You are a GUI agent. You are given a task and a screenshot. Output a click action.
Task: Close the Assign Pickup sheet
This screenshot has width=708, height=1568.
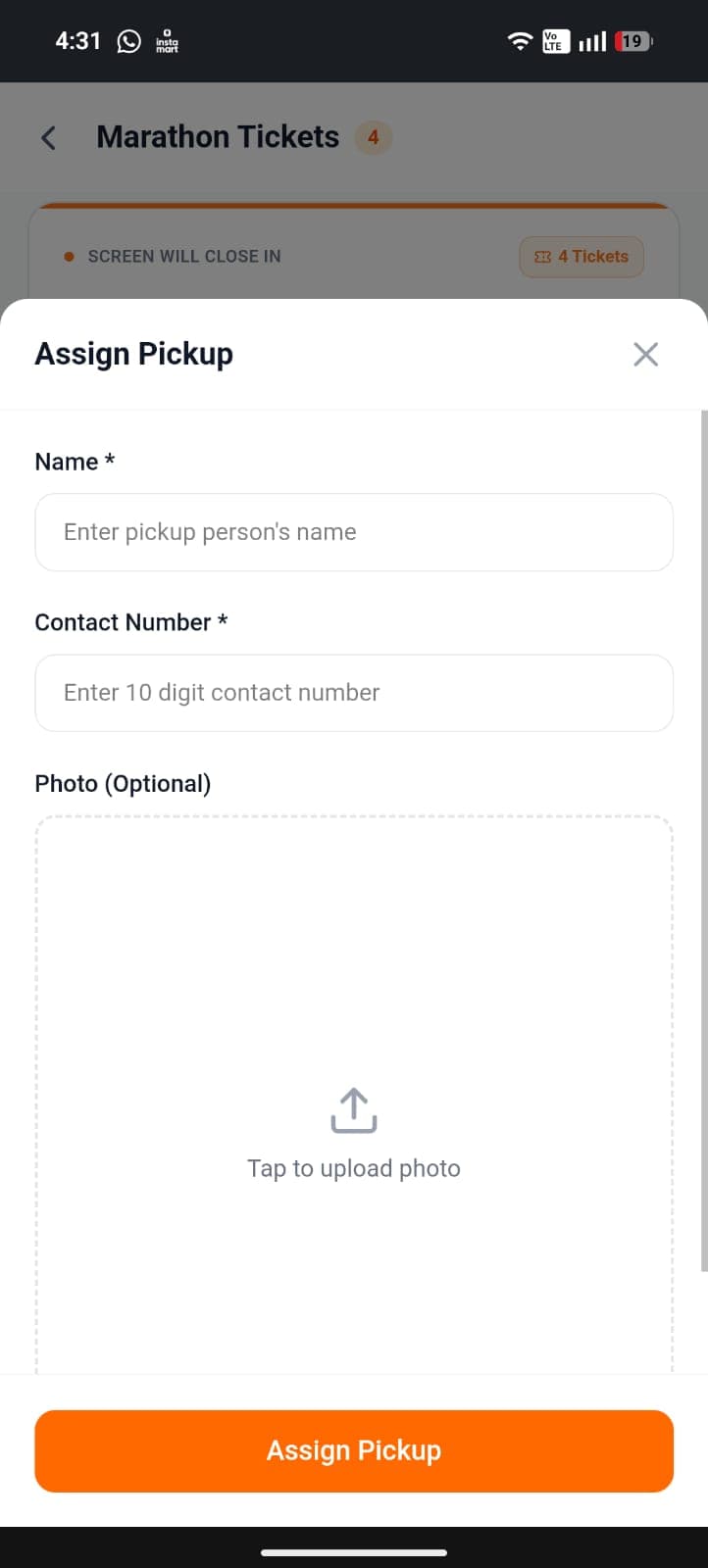[x=645, y=354]
